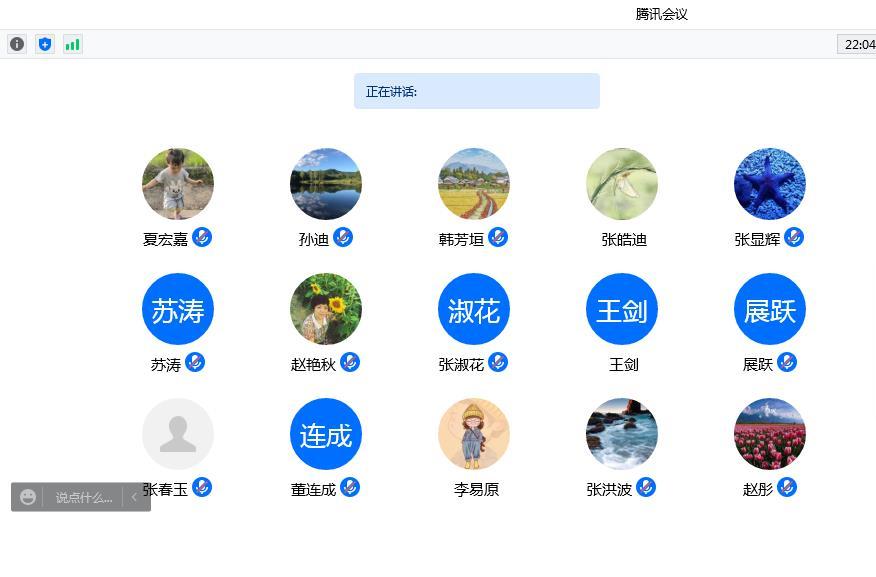Tap the security shield icon
This screenshot has width=876, height=577.
coord(45,44)
